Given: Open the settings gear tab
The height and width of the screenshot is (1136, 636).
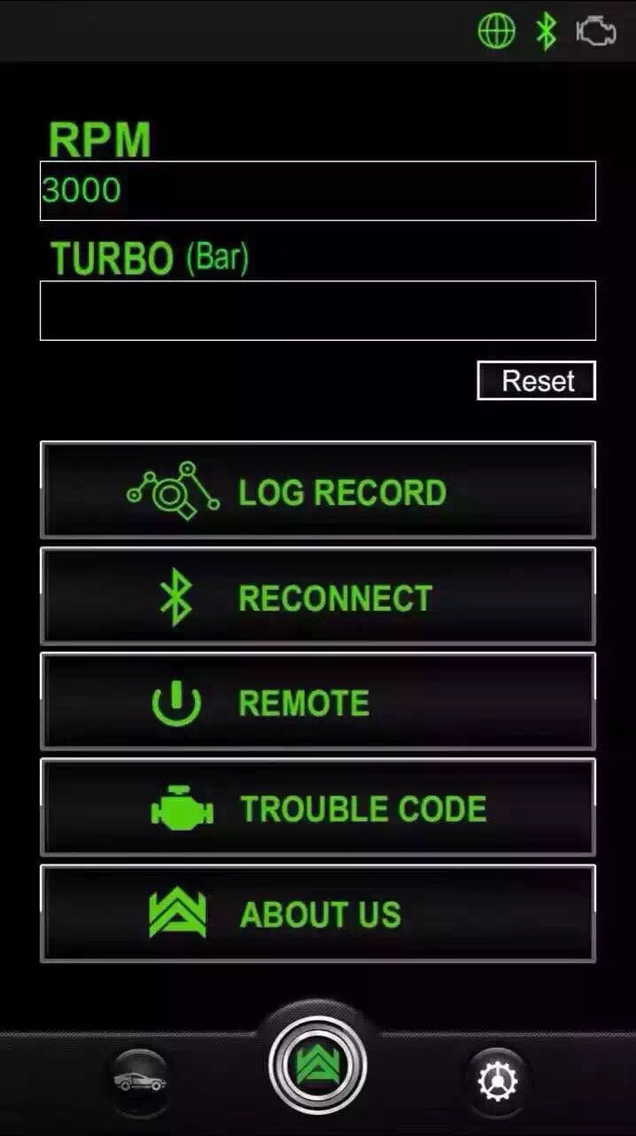Looking at the screenshot, I should pyautogui.click(x=497, y=1081).
